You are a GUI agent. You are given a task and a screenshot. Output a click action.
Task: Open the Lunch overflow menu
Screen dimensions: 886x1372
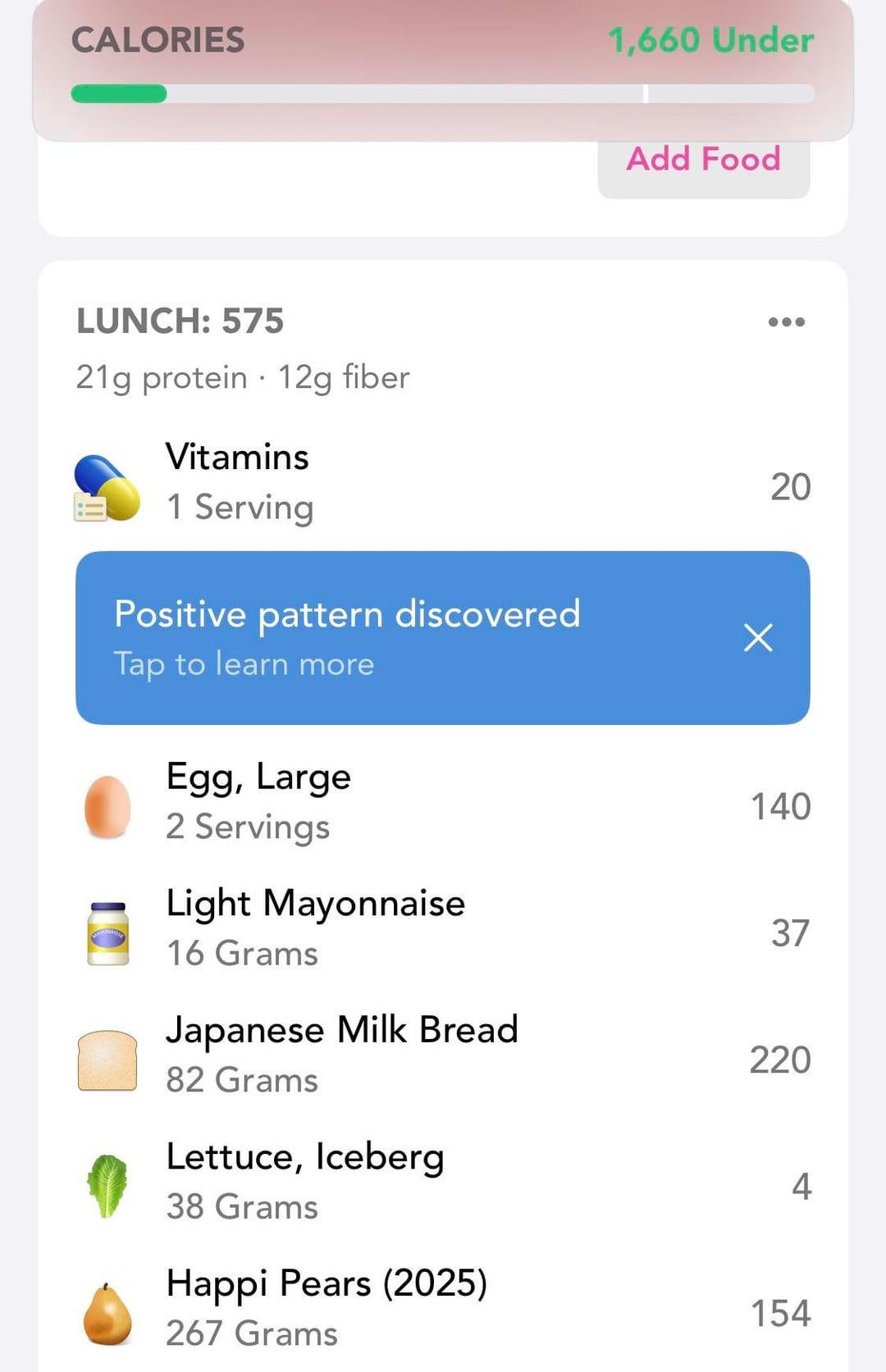coord(786,322)
